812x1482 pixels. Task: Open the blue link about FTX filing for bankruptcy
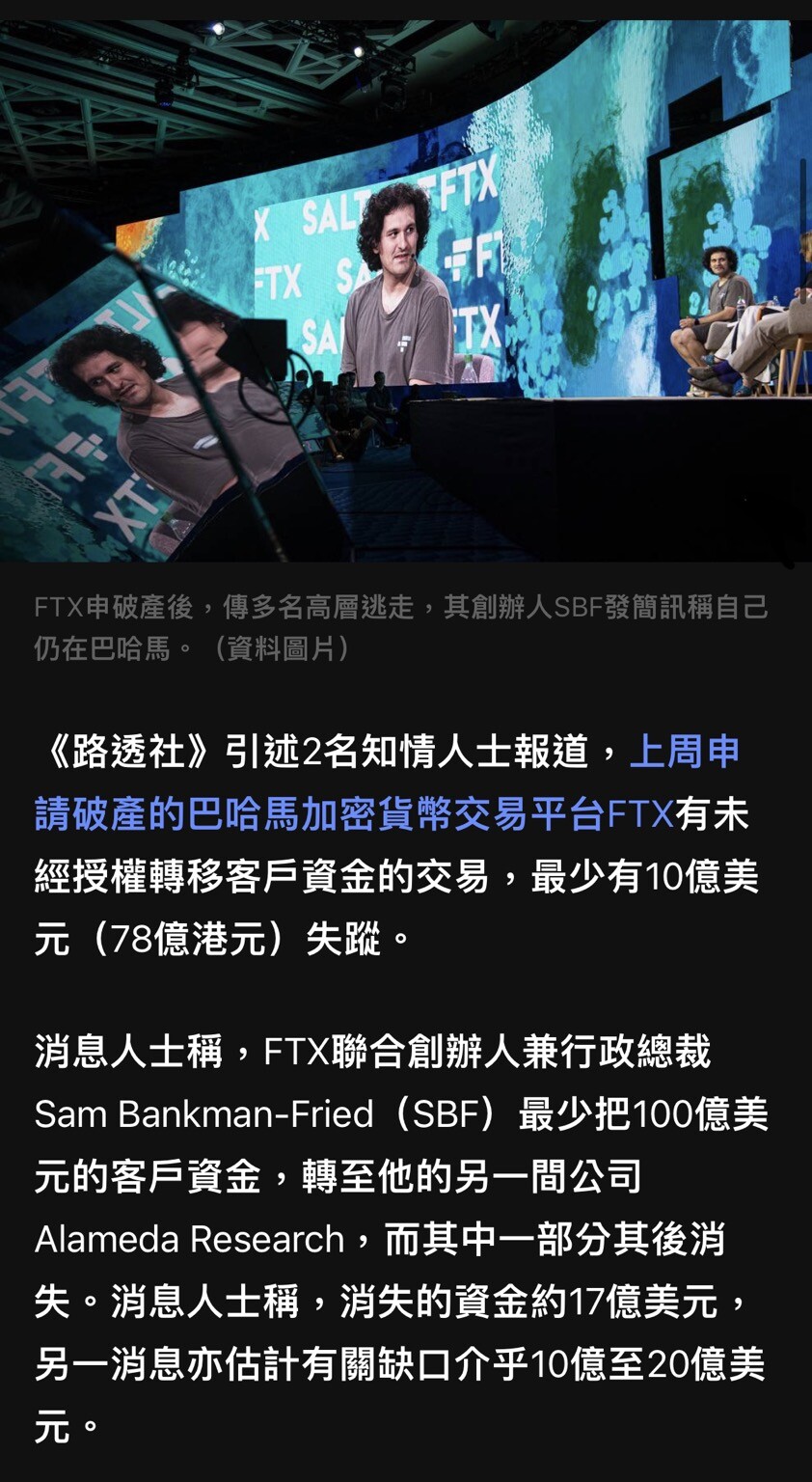tap(353, 814)
